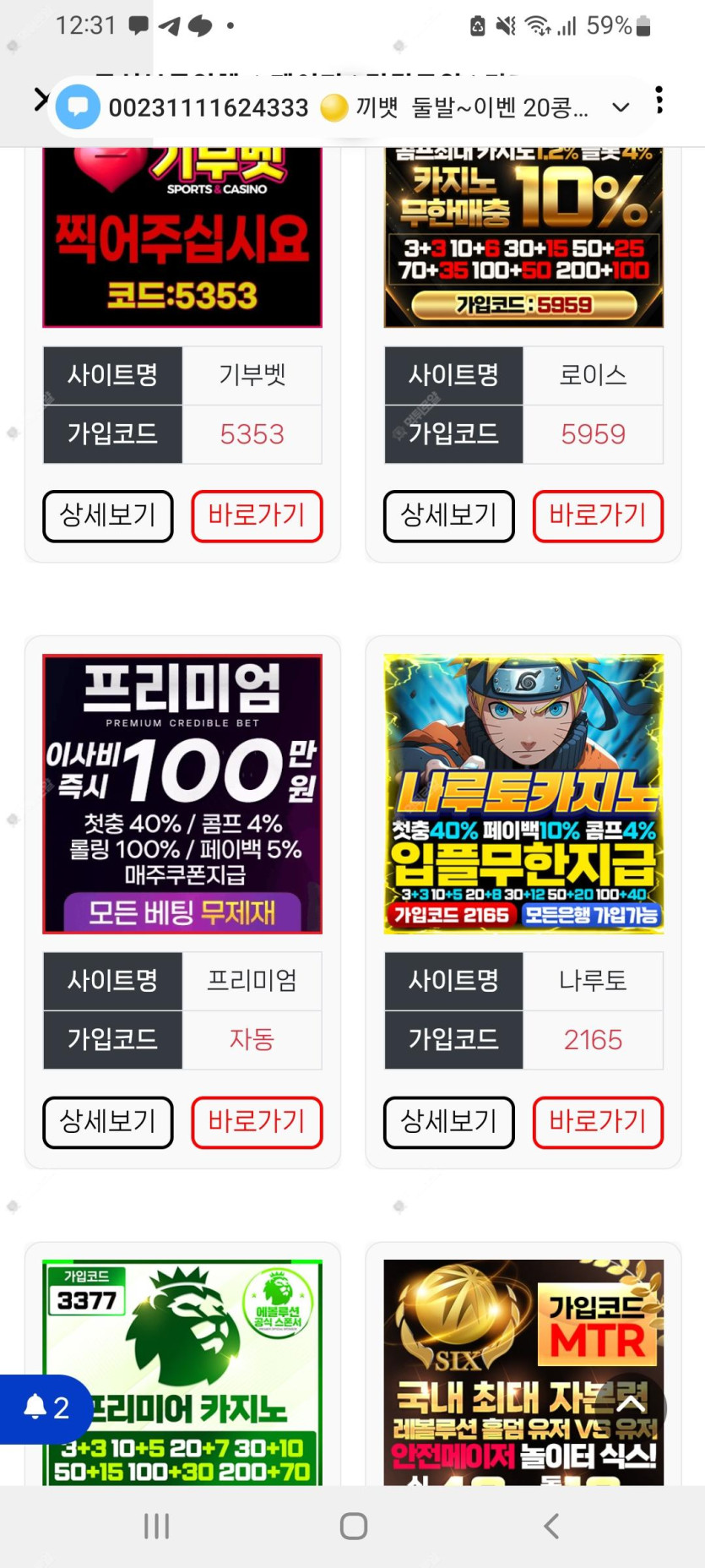Tap 바로가기 for 기부벳
The image size is (705, 1568).
tap(257, 515)
